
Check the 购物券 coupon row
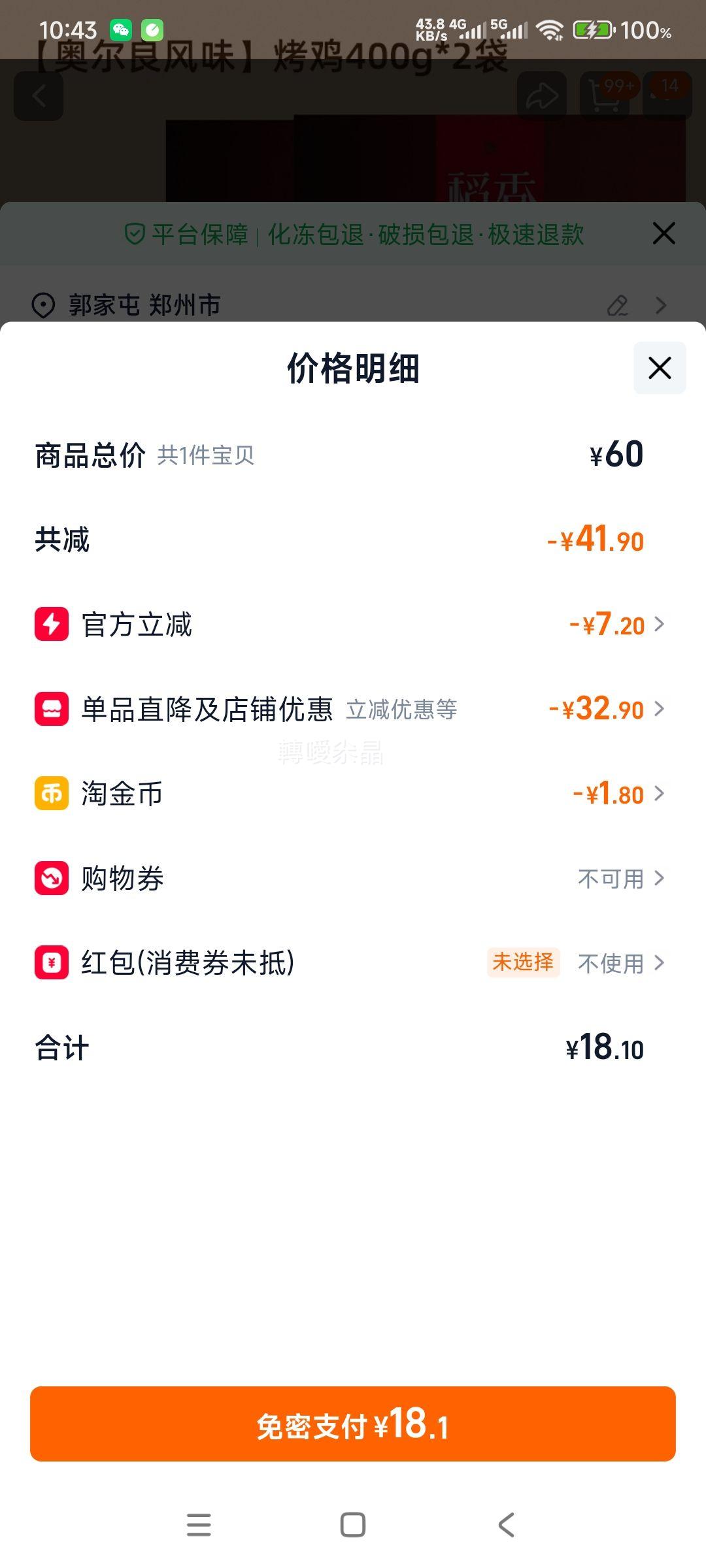coord(620,879)
